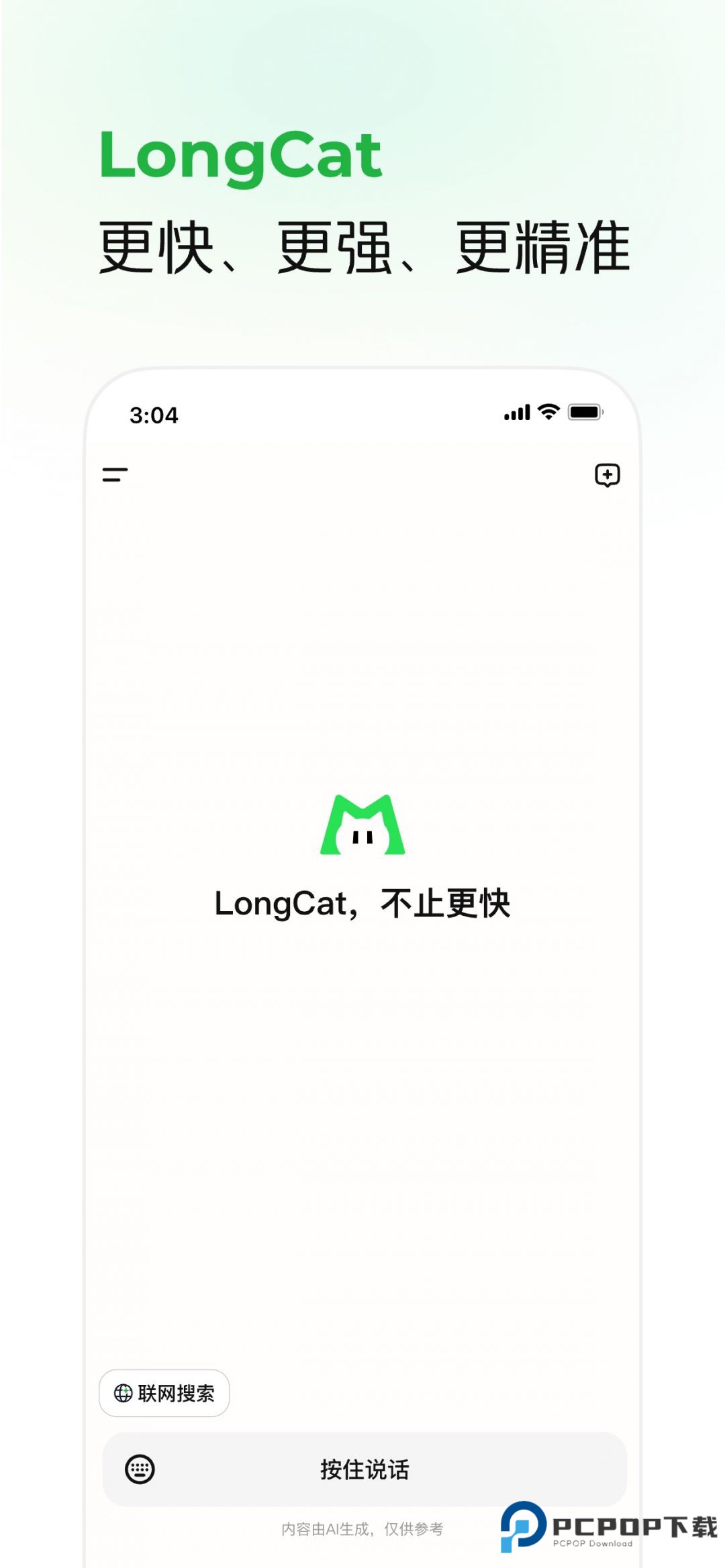The image size is (725, 1568).
Task: Tap the clock showing 3:04
Action: click(x=153, y=415)
